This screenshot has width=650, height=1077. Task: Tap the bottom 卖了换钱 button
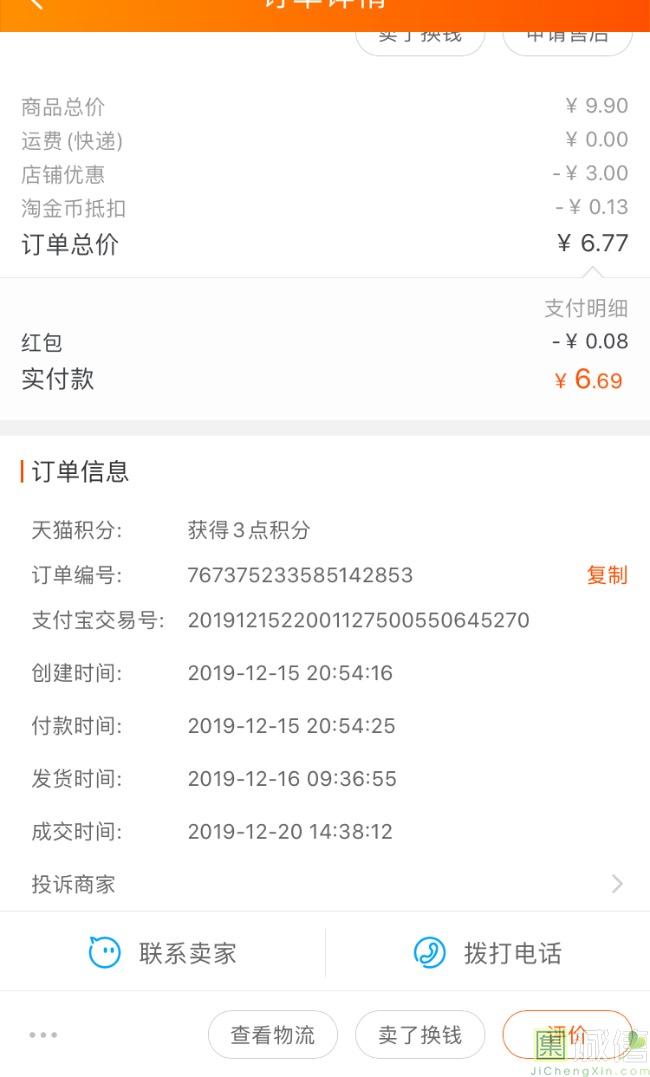420,1034
